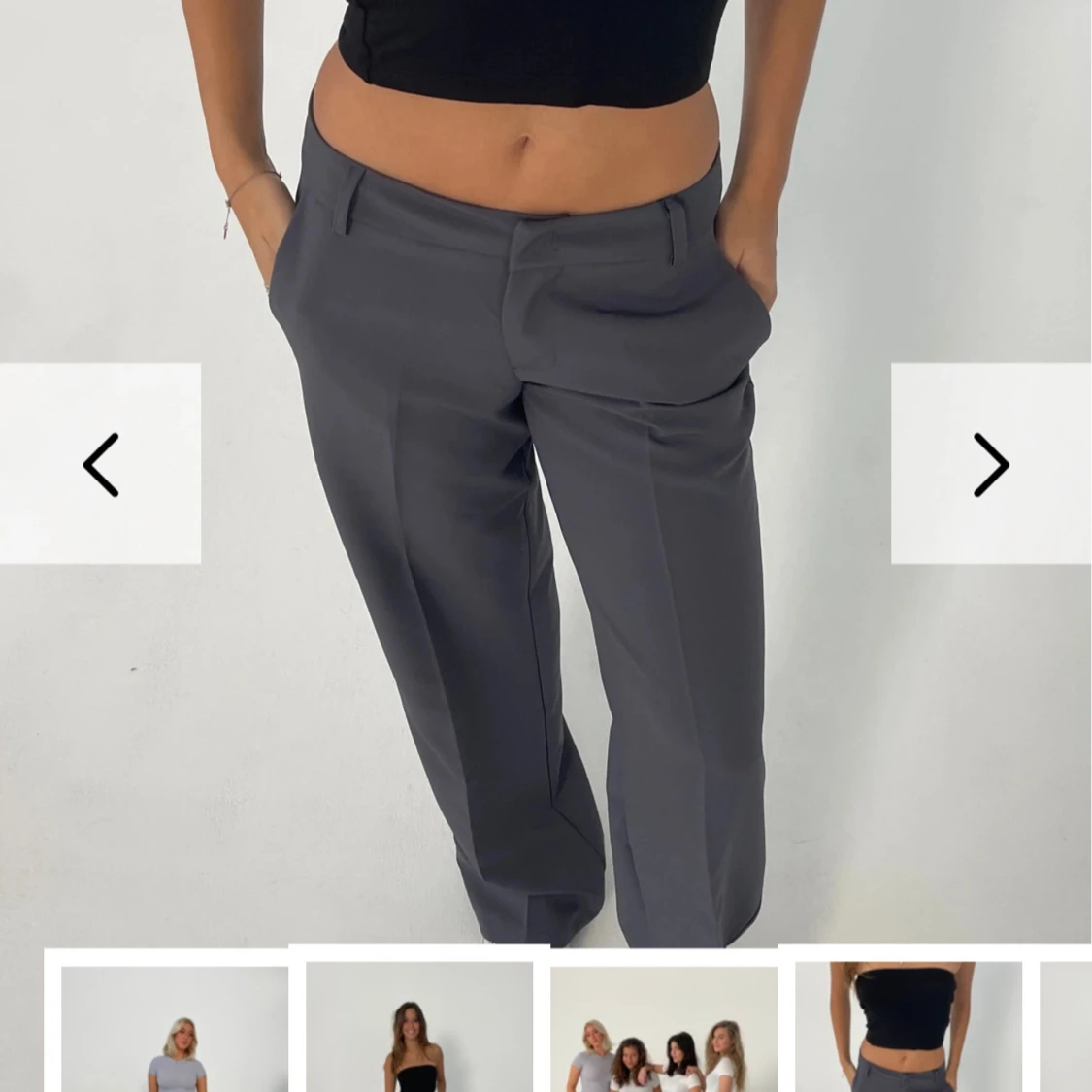
Task: Select the blonde model in grey top thumbnail
Action: click(x=175, y=1029)
